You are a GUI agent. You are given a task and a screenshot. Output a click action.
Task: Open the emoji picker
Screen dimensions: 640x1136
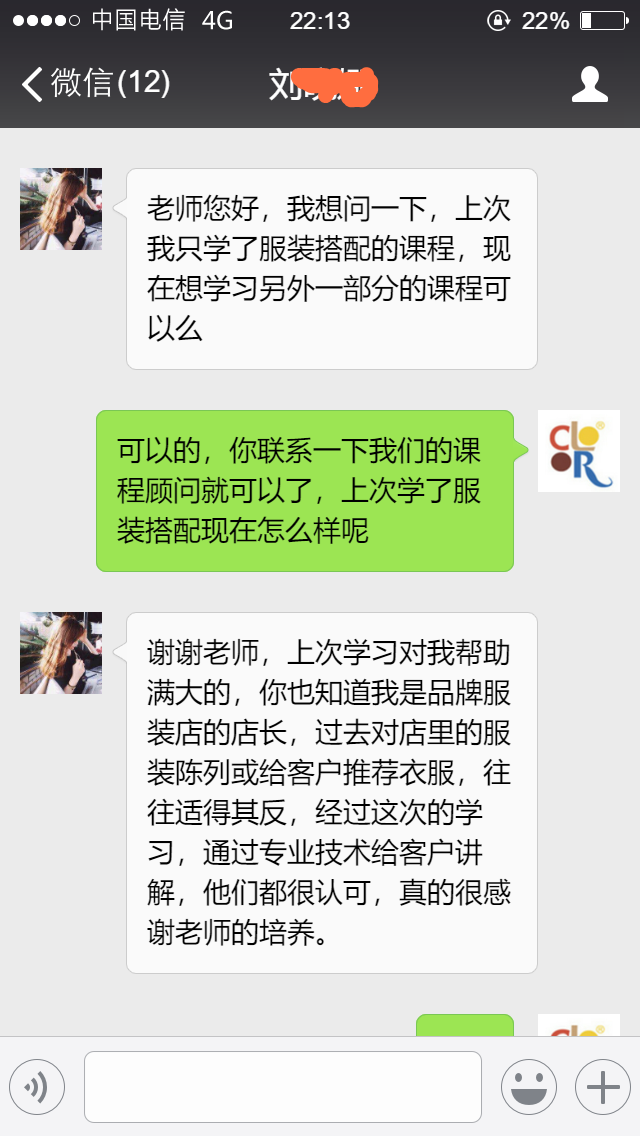click(528, 1087)
